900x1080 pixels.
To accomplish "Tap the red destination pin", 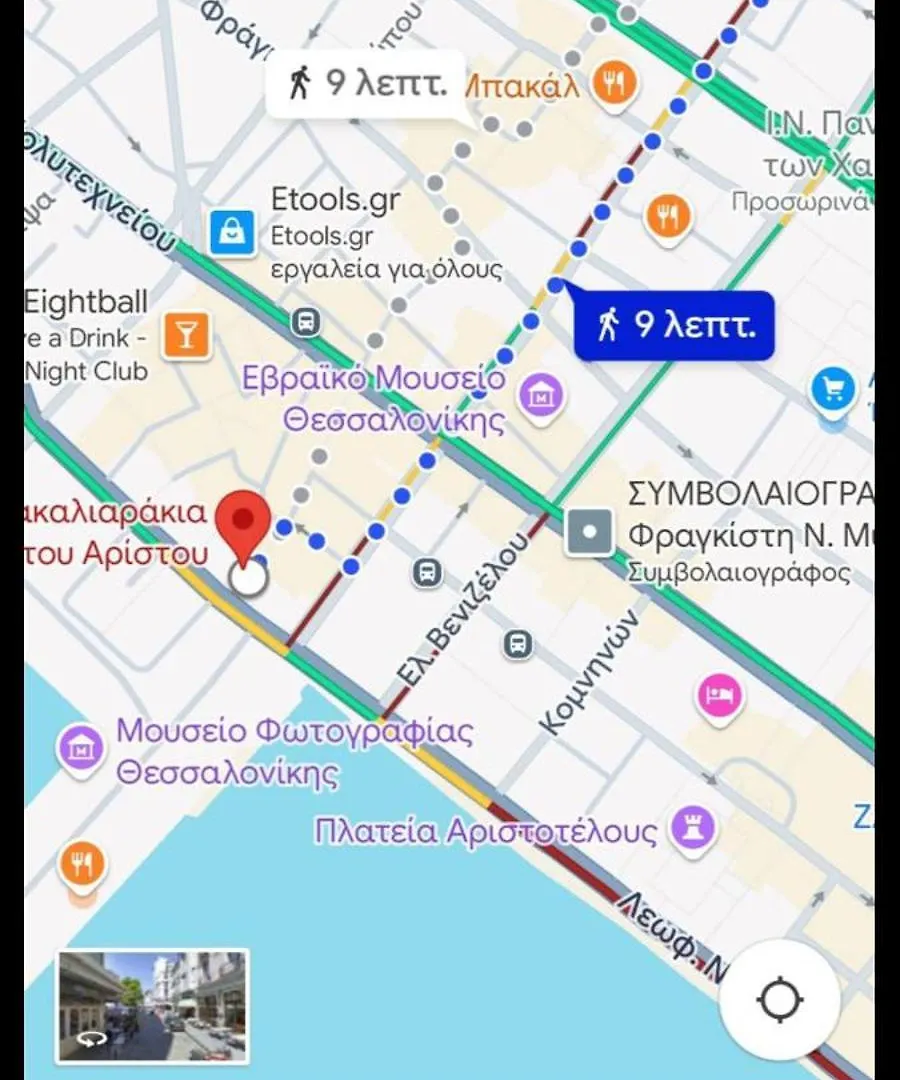I will coord(244,520).
